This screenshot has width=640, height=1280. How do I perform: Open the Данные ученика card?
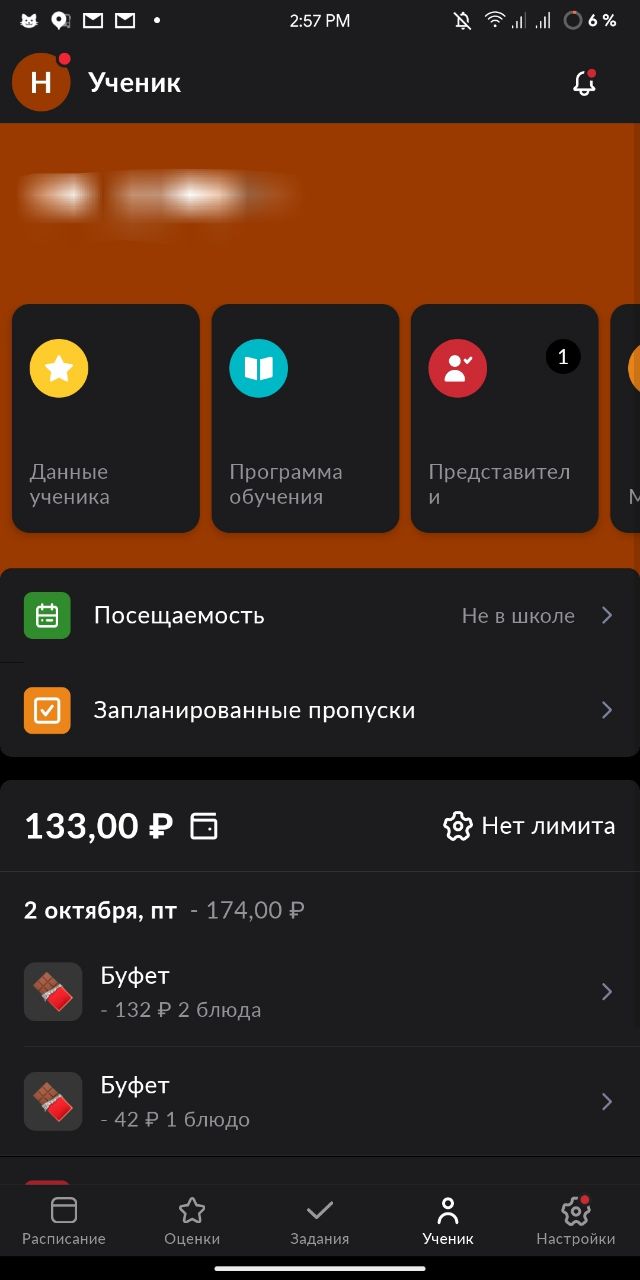click(106, 418)
